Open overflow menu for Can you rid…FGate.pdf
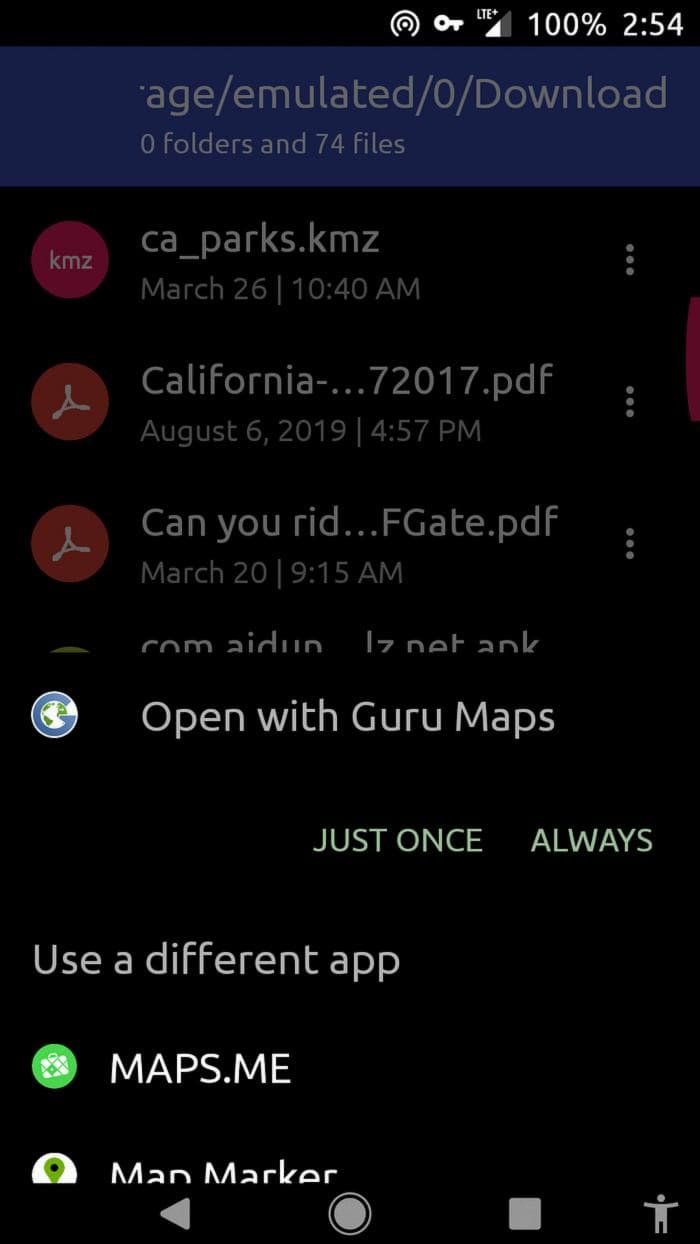The image size is (700, 1244). [629, 543]
